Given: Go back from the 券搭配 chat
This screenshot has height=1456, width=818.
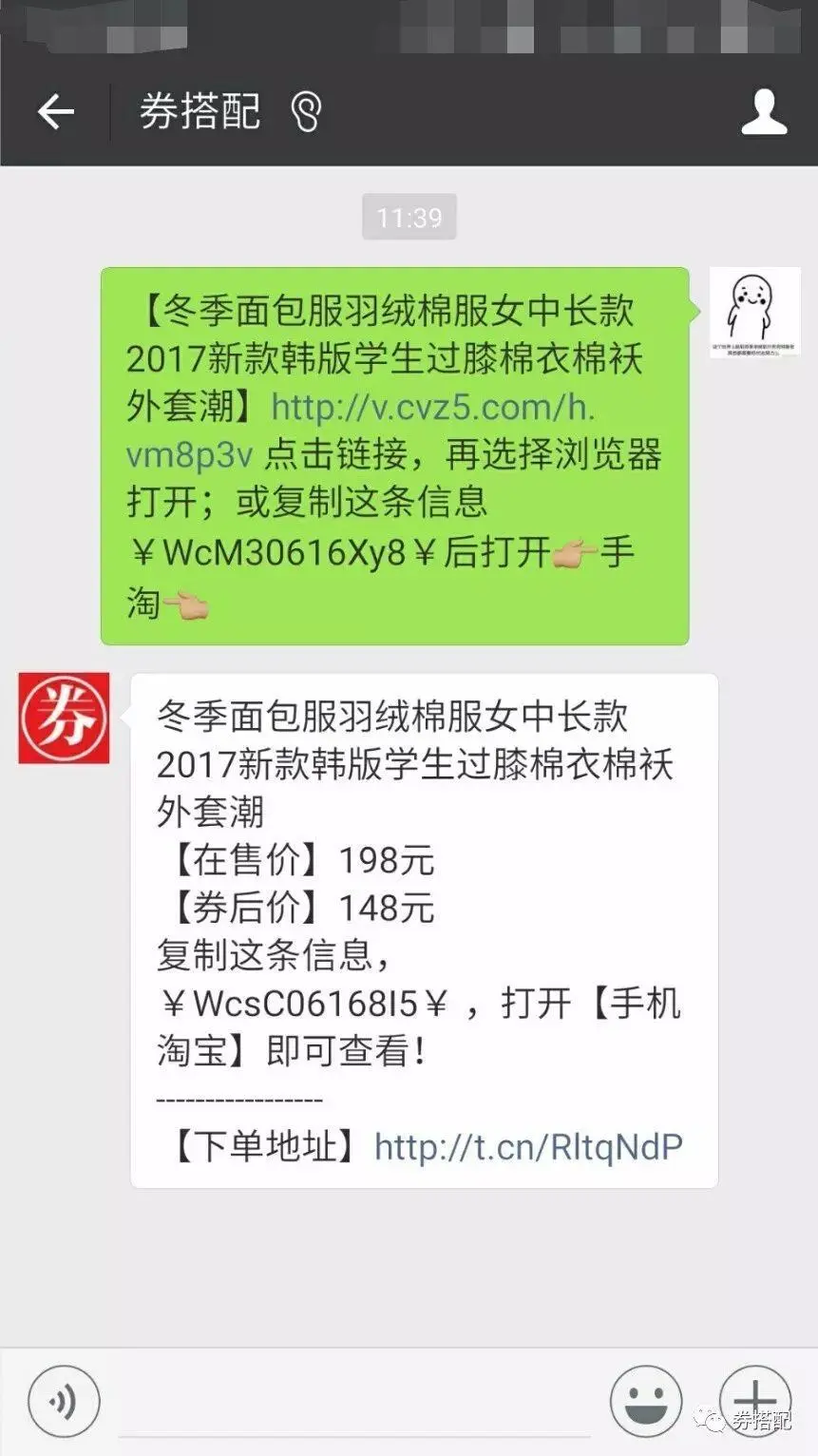Looking at the screenshot, I should pyautogui.click(x=55, y=112).
